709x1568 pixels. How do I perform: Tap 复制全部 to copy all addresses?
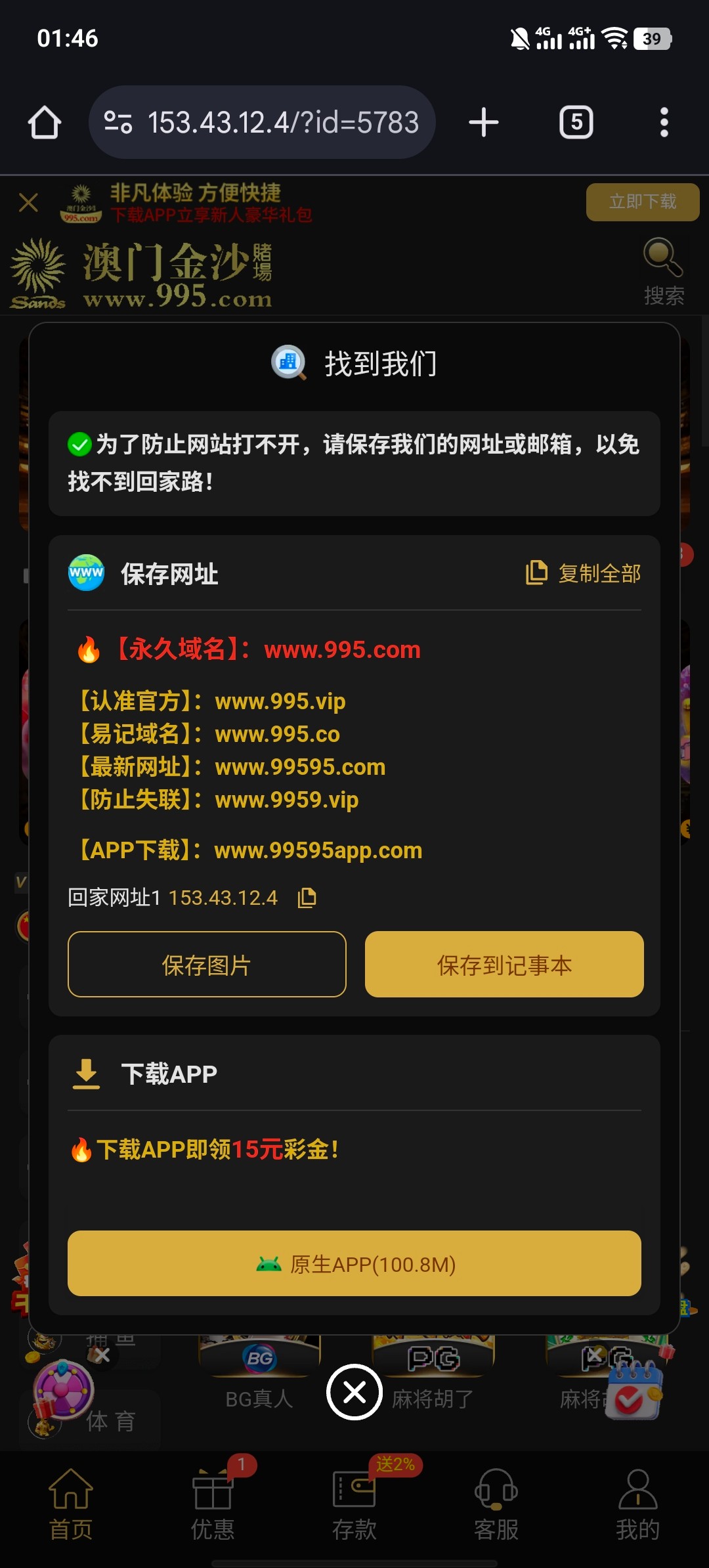pos(584,573)
